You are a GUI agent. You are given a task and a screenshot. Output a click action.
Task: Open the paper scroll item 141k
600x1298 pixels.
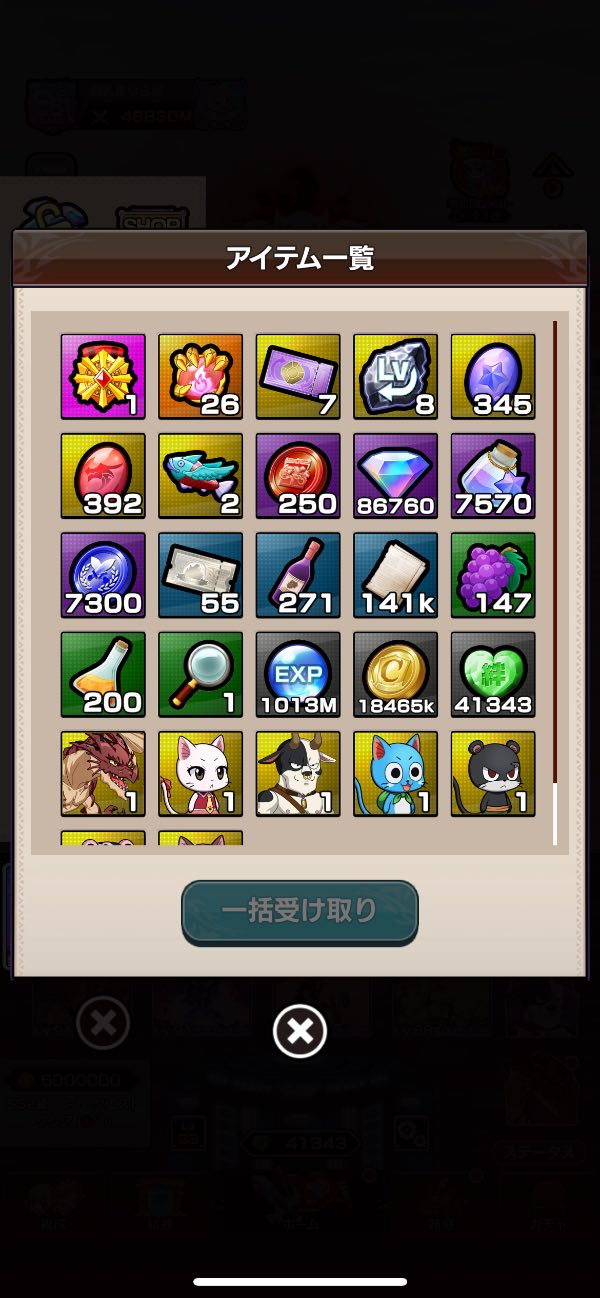coord(396,575)
